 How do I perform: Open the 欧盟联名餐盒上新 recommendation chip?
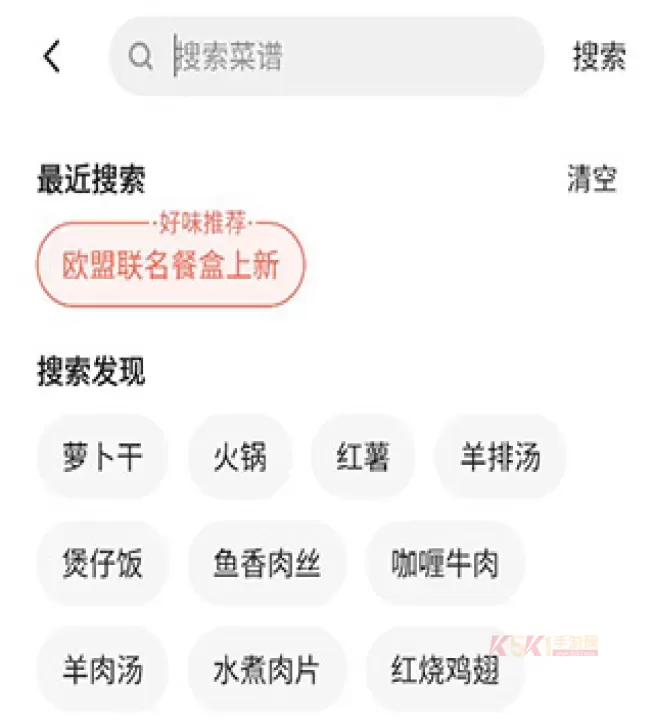(x=170, y=266)
